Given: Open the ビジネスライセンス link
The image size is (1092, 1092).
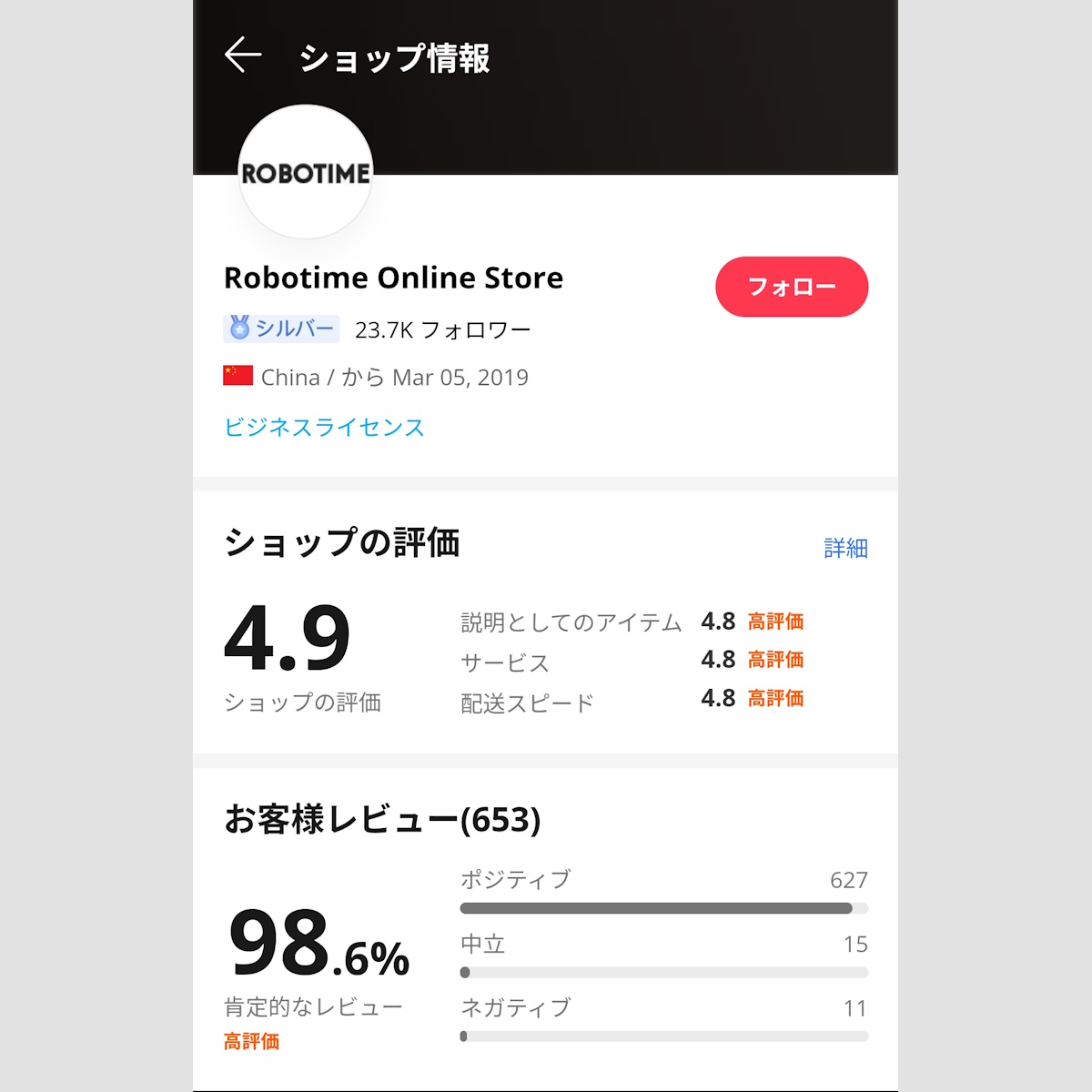Looking at the screenshot, I should [324, 428].
